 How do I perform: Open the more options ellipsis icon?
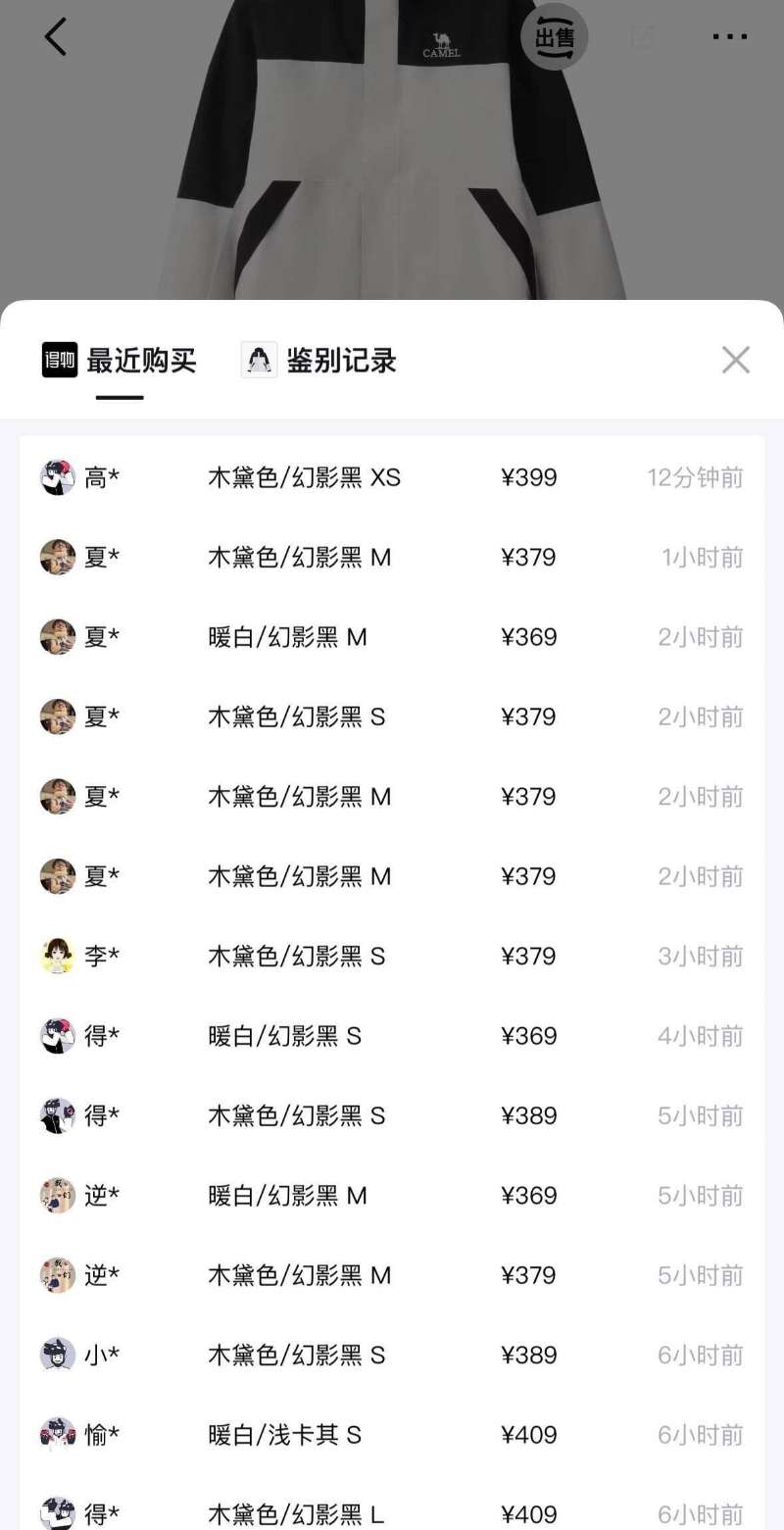pyautogui.click(x=729, y=37)
